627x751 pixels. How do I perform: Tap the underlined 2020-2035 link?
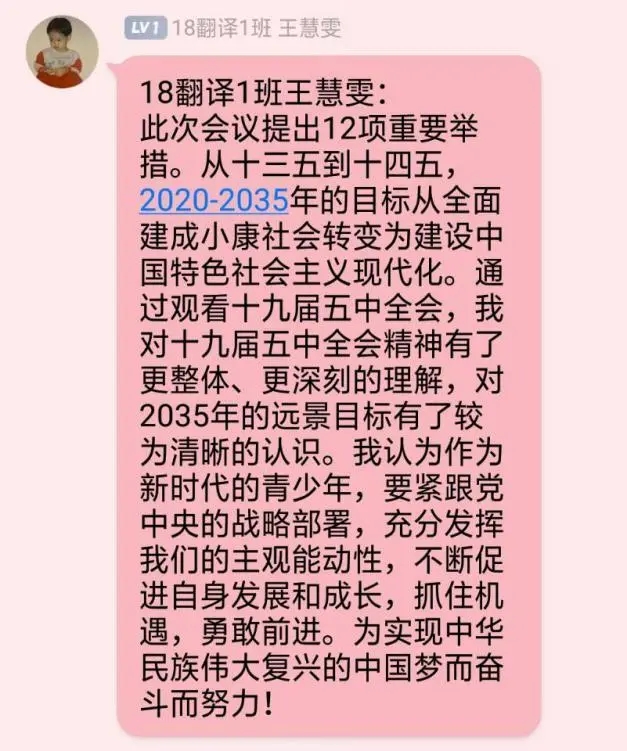[214, 200]
